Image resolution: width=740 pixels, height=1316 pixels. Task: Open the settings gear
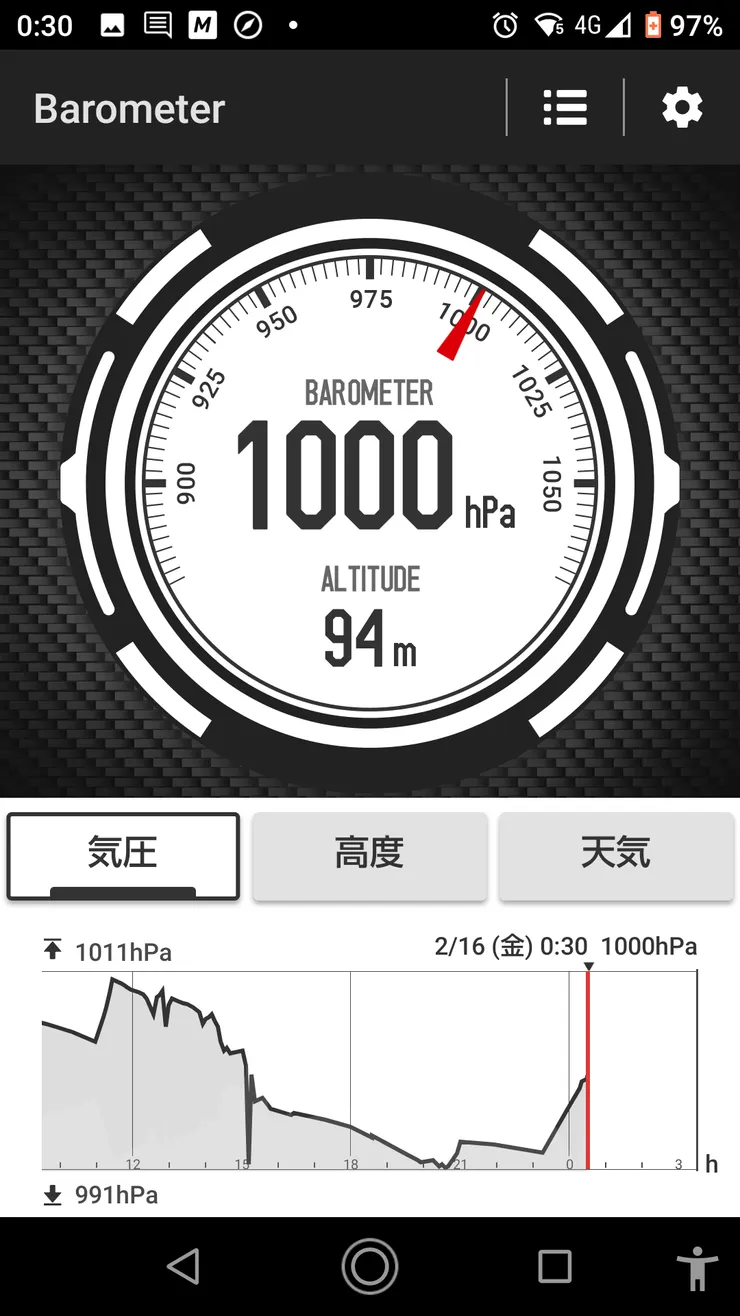click(682, 108)
